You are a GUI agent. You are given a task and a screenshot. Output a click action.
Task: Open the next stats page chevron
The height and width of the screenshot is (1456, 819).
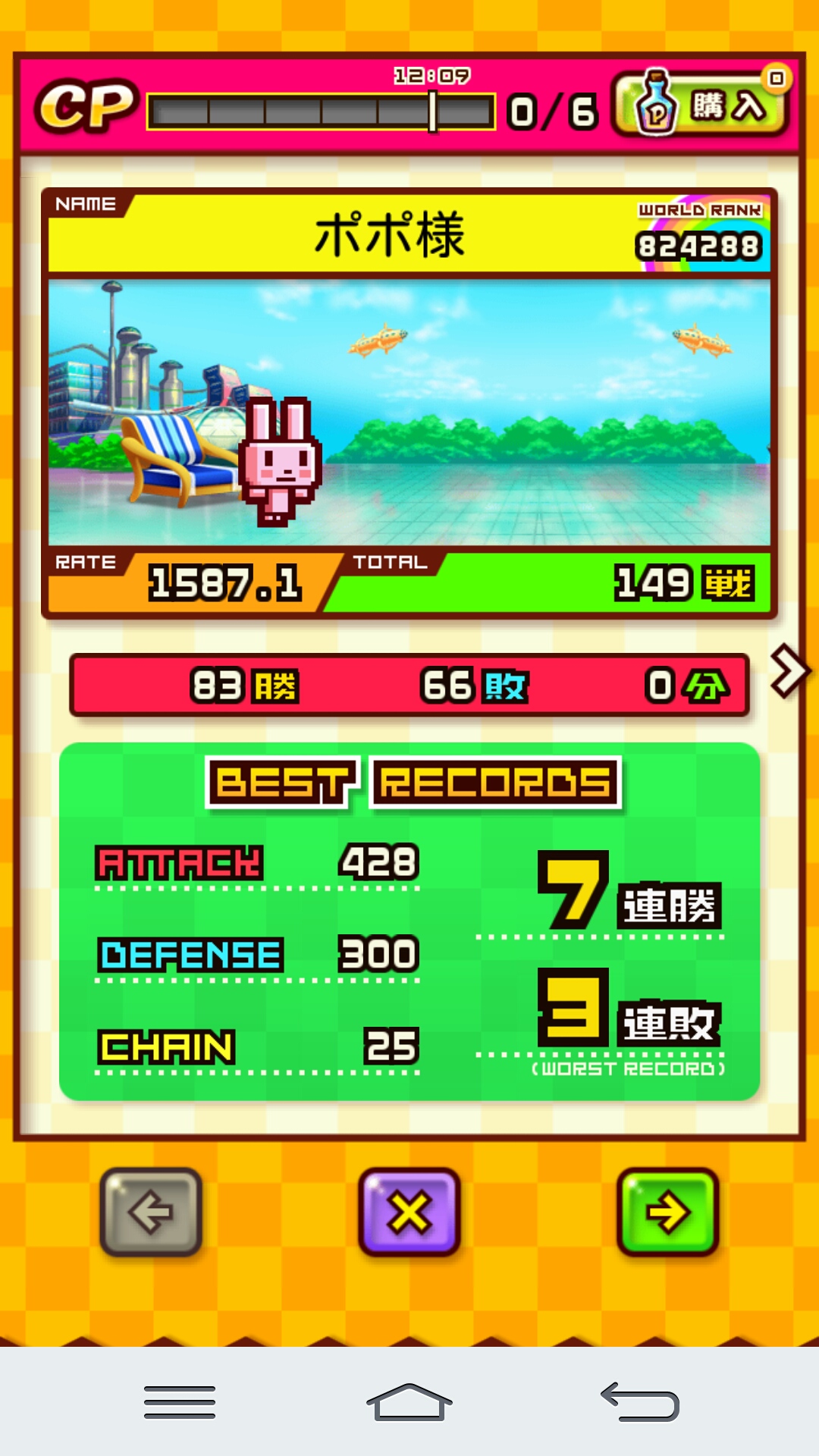click(789, 672)
